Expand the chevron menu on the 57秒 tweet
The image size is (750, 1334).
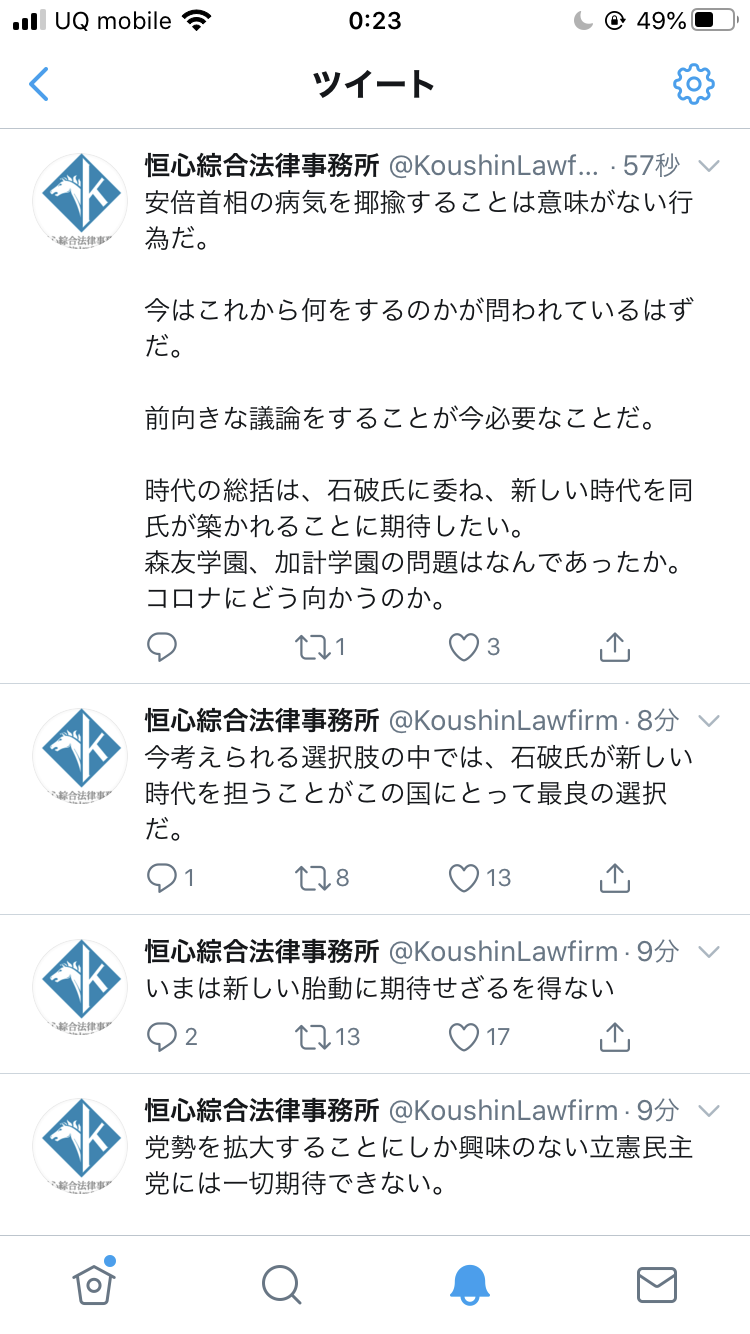(x=708, y=165)
